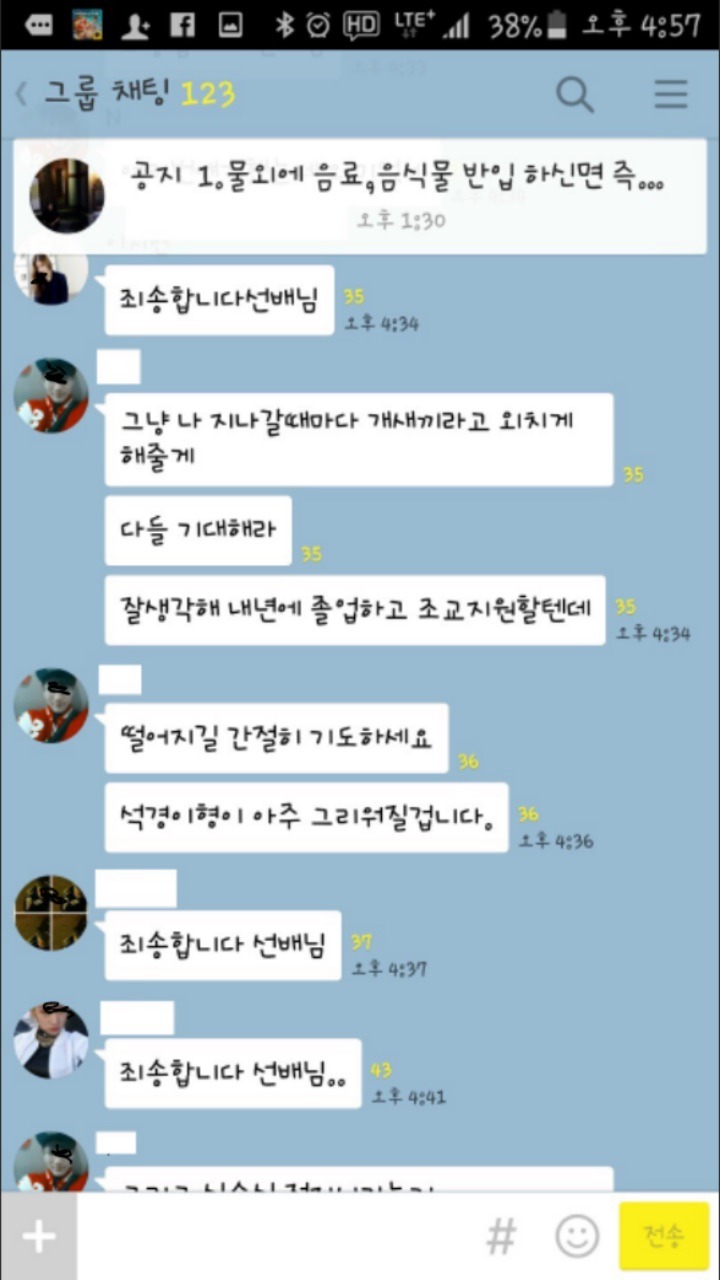720x1280 pixels.
Task: Open profile picture beside 떨어지길 간절히 message
Action: 50,706
